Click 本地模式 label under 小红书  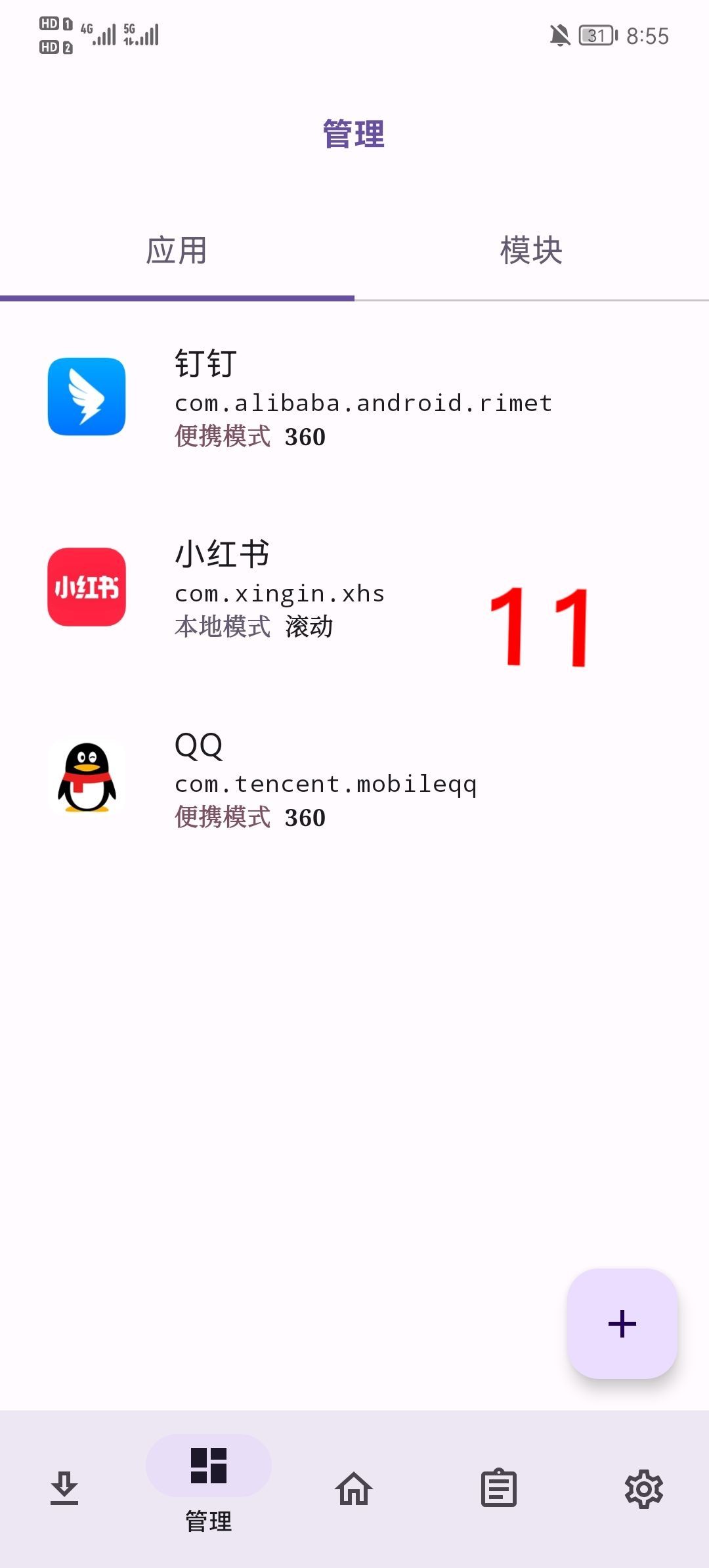point(222,627)
